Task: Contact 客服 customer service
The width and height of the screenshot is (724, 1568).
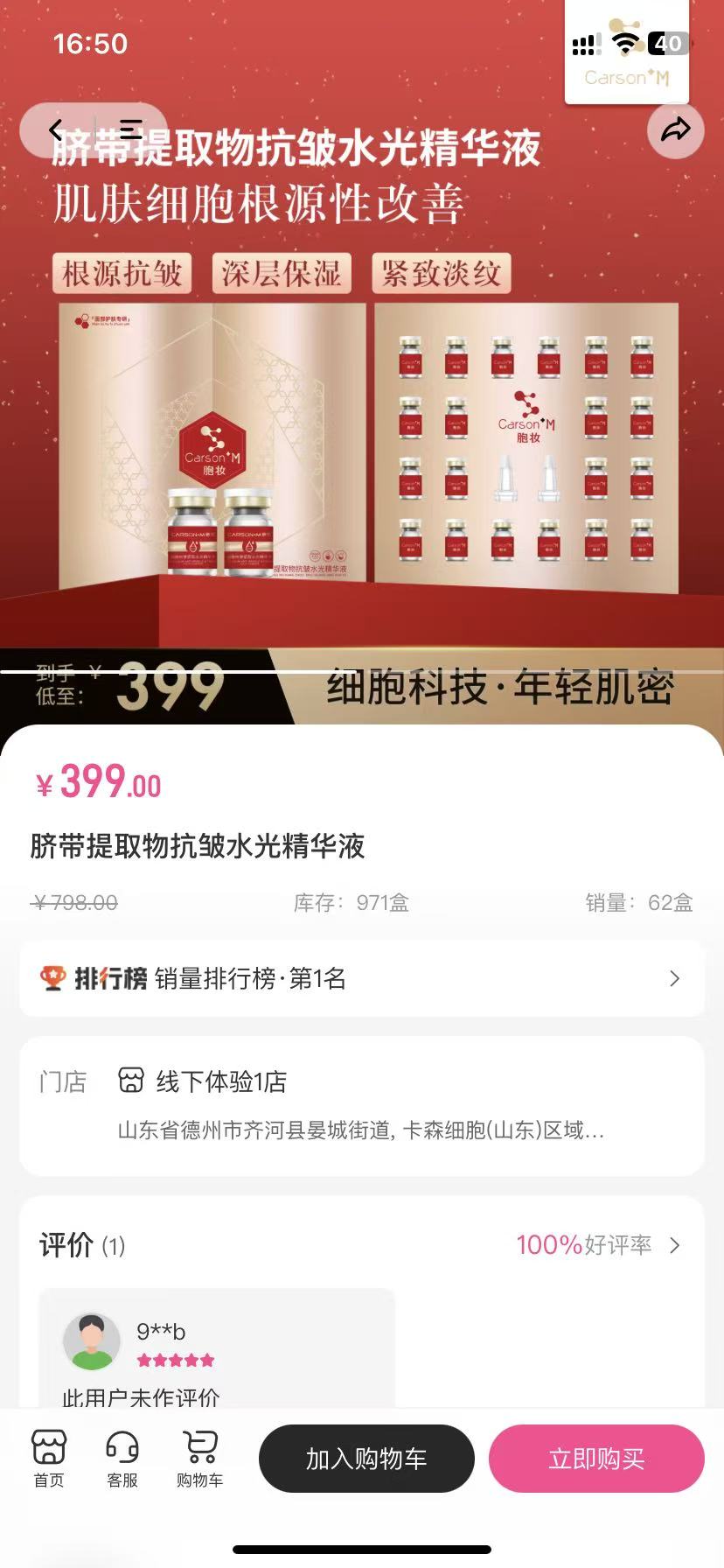Action: click(x=122, y=1458)
